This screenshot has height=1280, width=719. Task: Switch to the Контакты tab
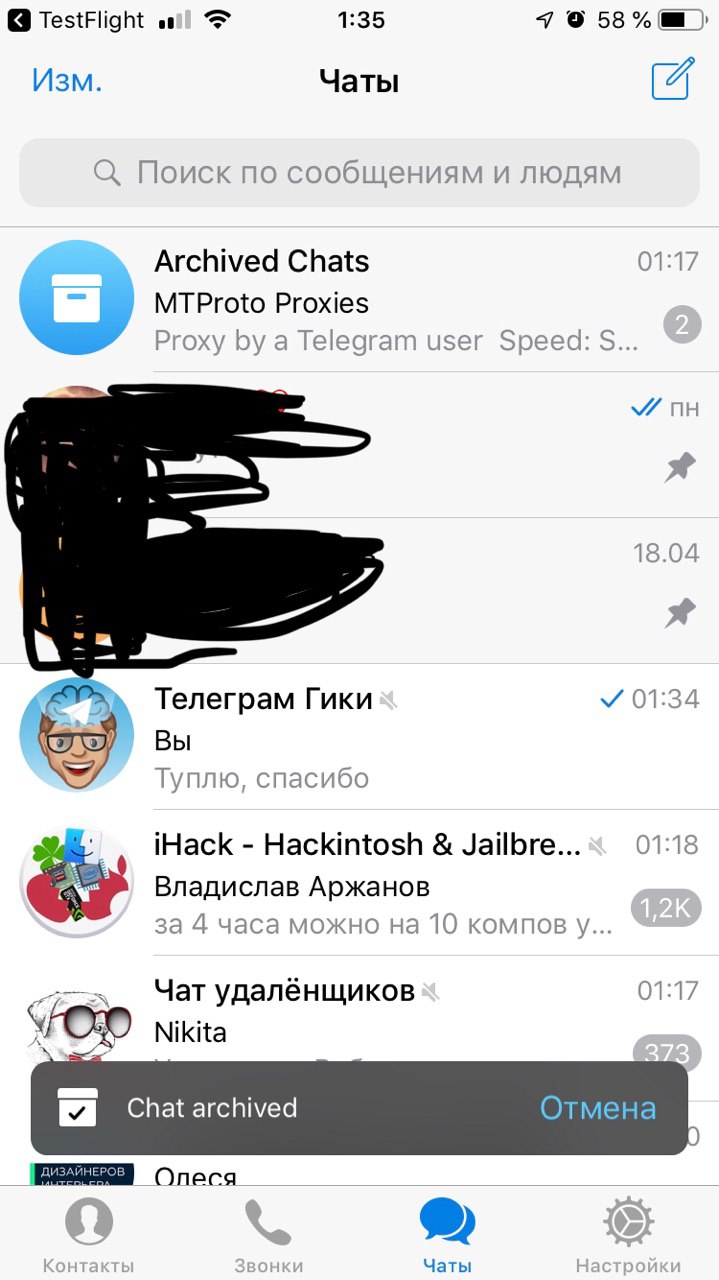[88, 1236]
